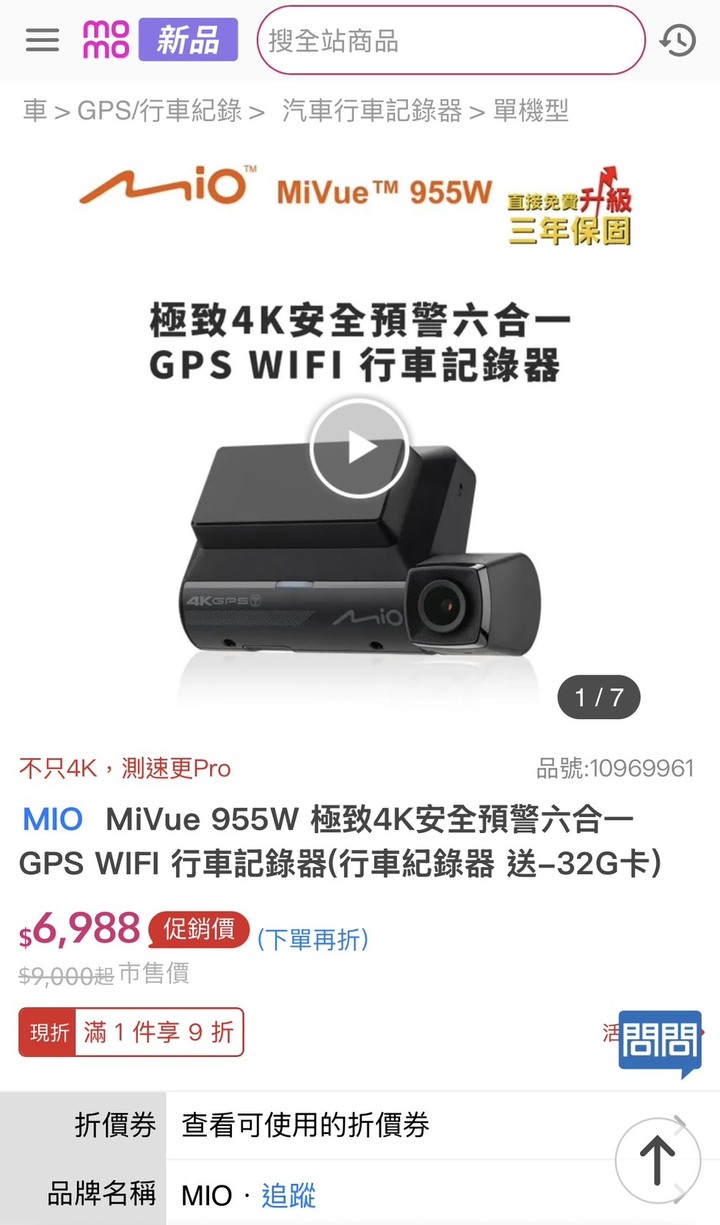Focus the 搜全站商品 search box
This screenshot has width=720, height=1225.
pos(450,41)
